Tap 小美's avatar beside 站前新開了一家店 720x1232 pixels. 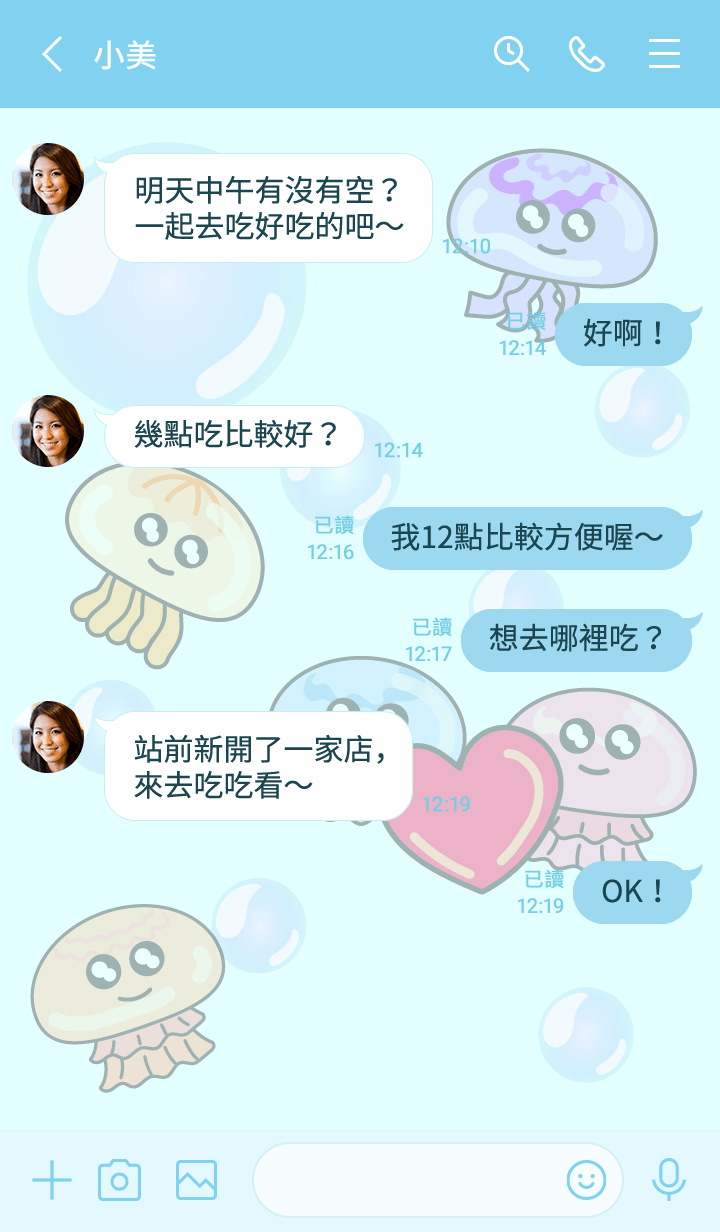pos(48,737)
